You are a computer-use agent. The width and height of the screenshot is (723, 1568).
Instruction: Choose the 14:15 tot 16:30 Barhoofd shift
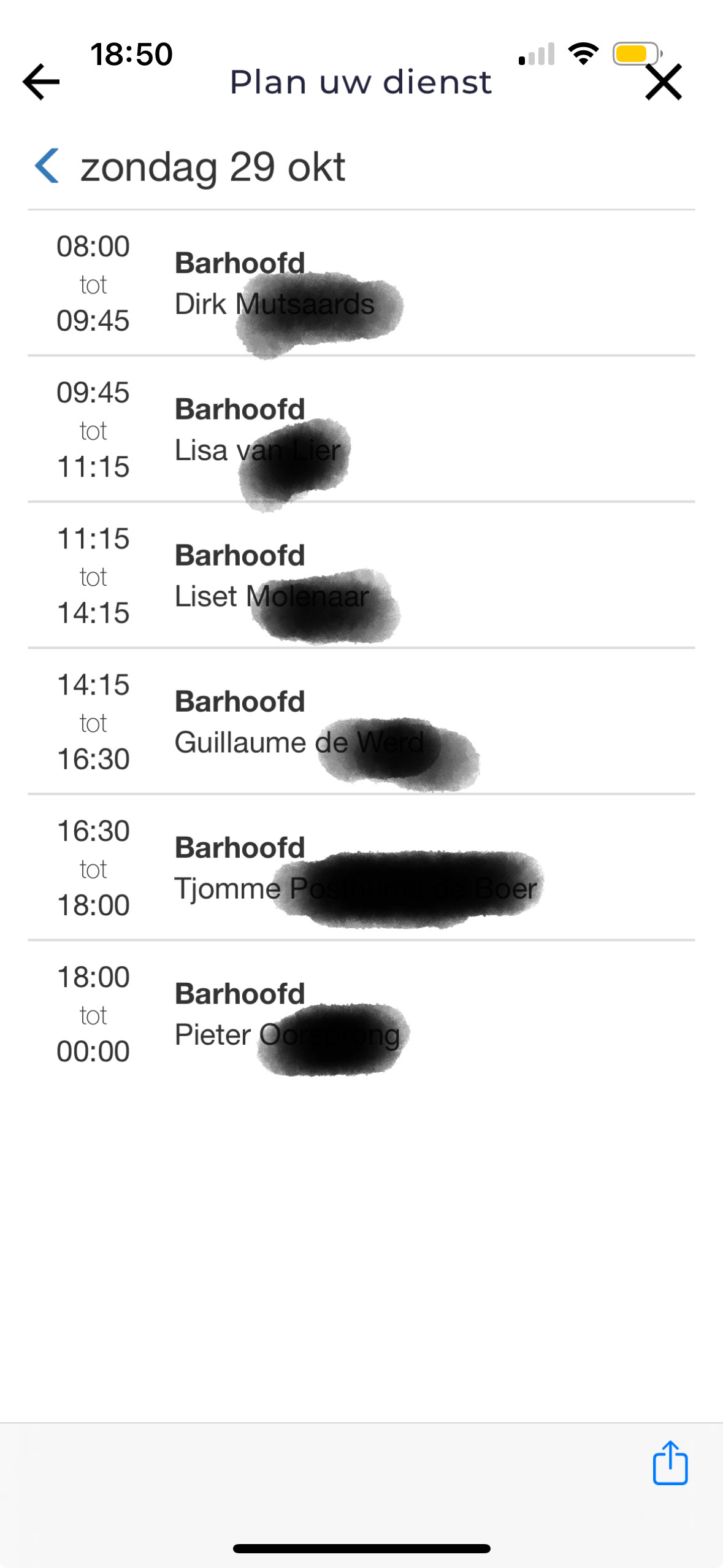[x=361, y=721]
